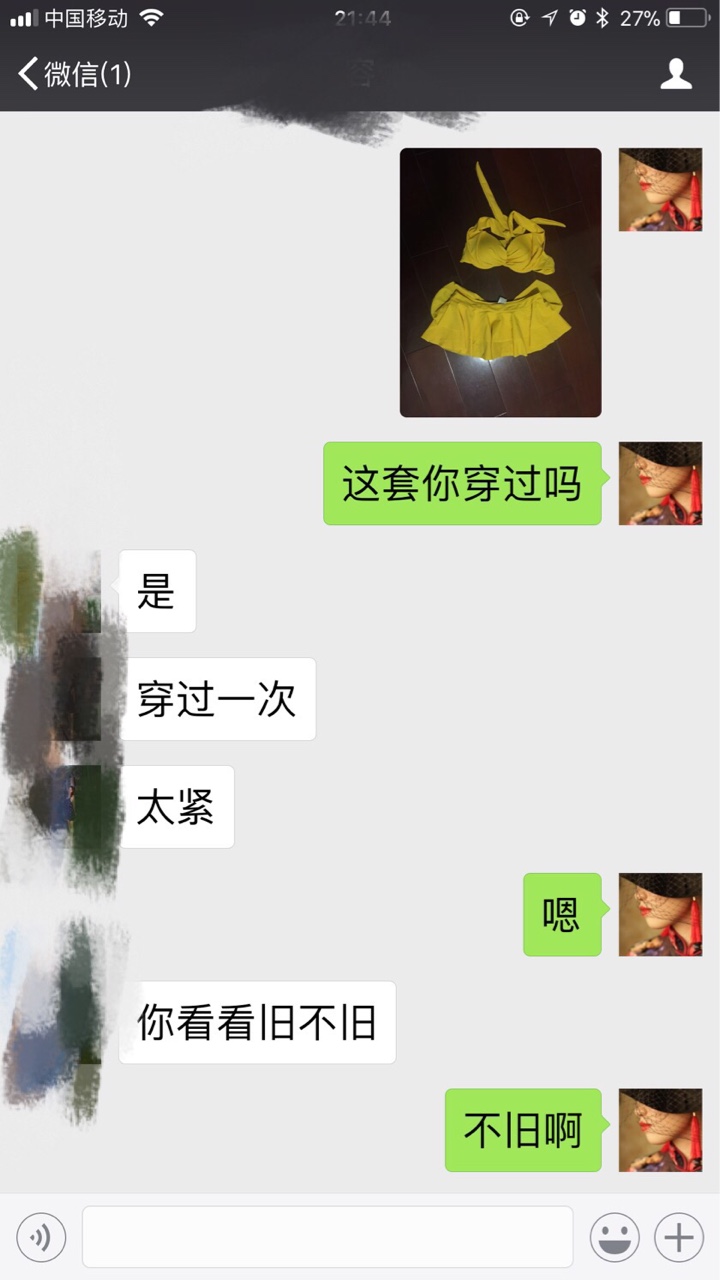Open the yellow swimsuit photo
The height and width of the screenshot is (1280, 720).
click(501, 283)
